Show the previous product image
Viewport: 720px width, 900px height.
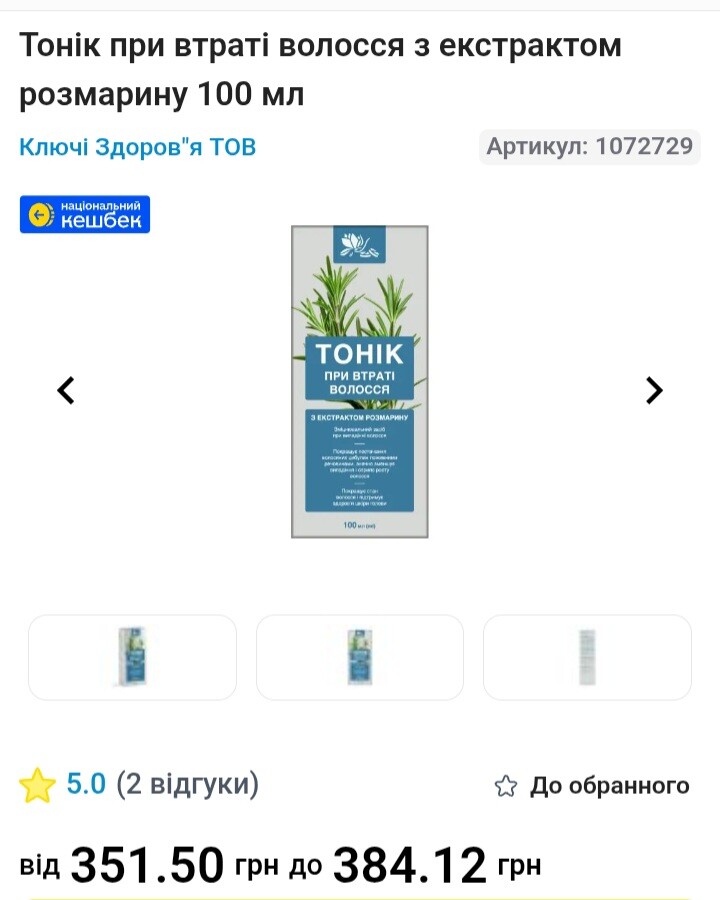click(66, 390)
